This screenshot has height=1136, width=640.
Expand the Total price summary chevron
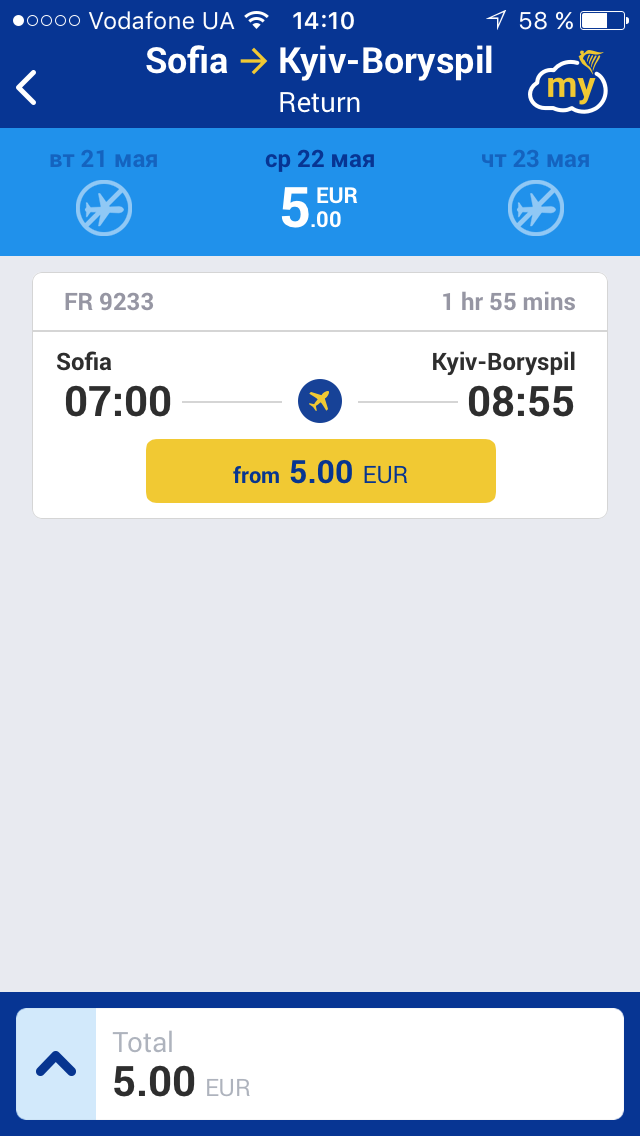56,1064
